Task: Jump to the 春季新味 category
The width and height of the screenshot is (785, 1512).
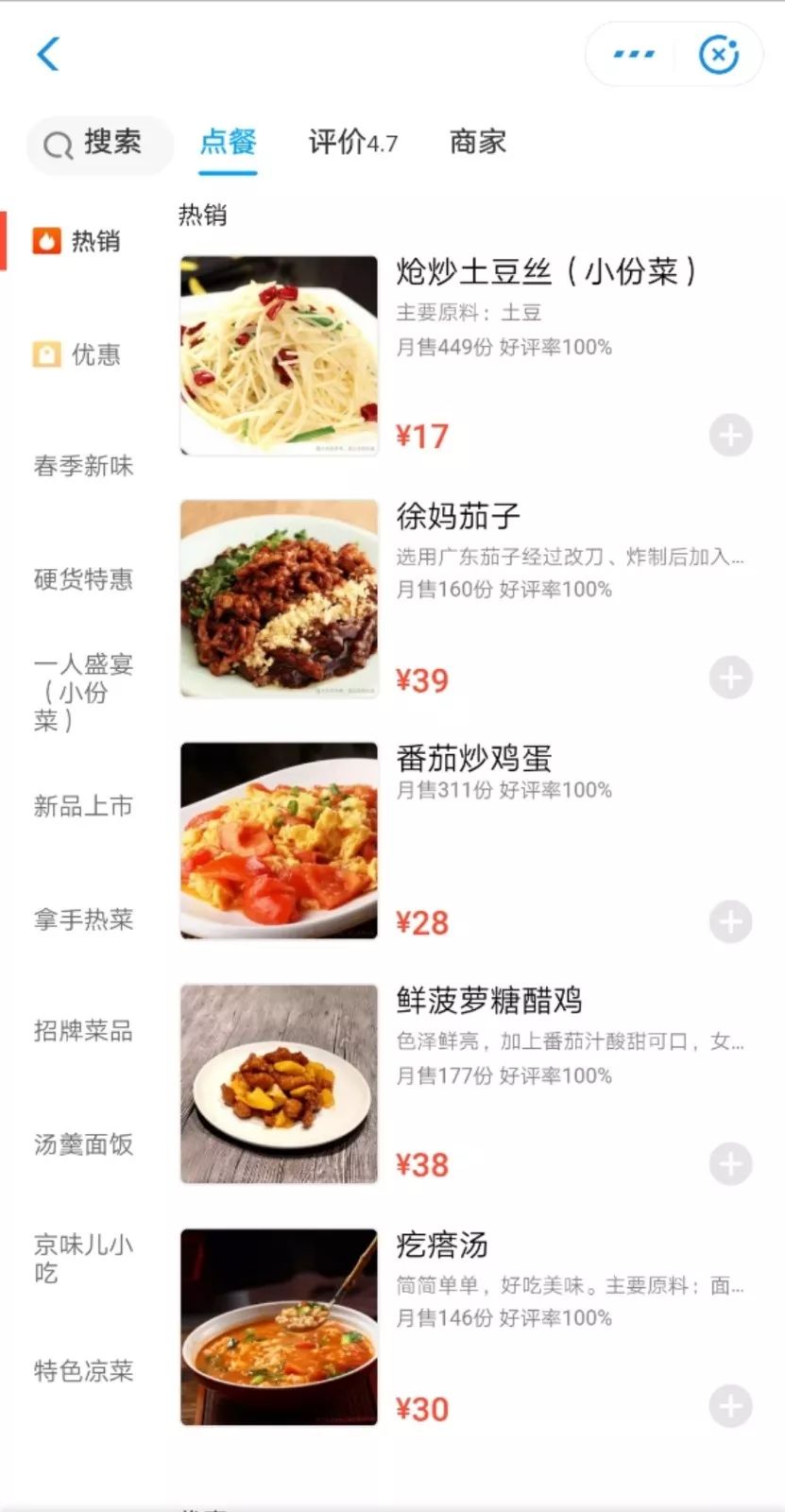Action: click(x=83, y=466)
